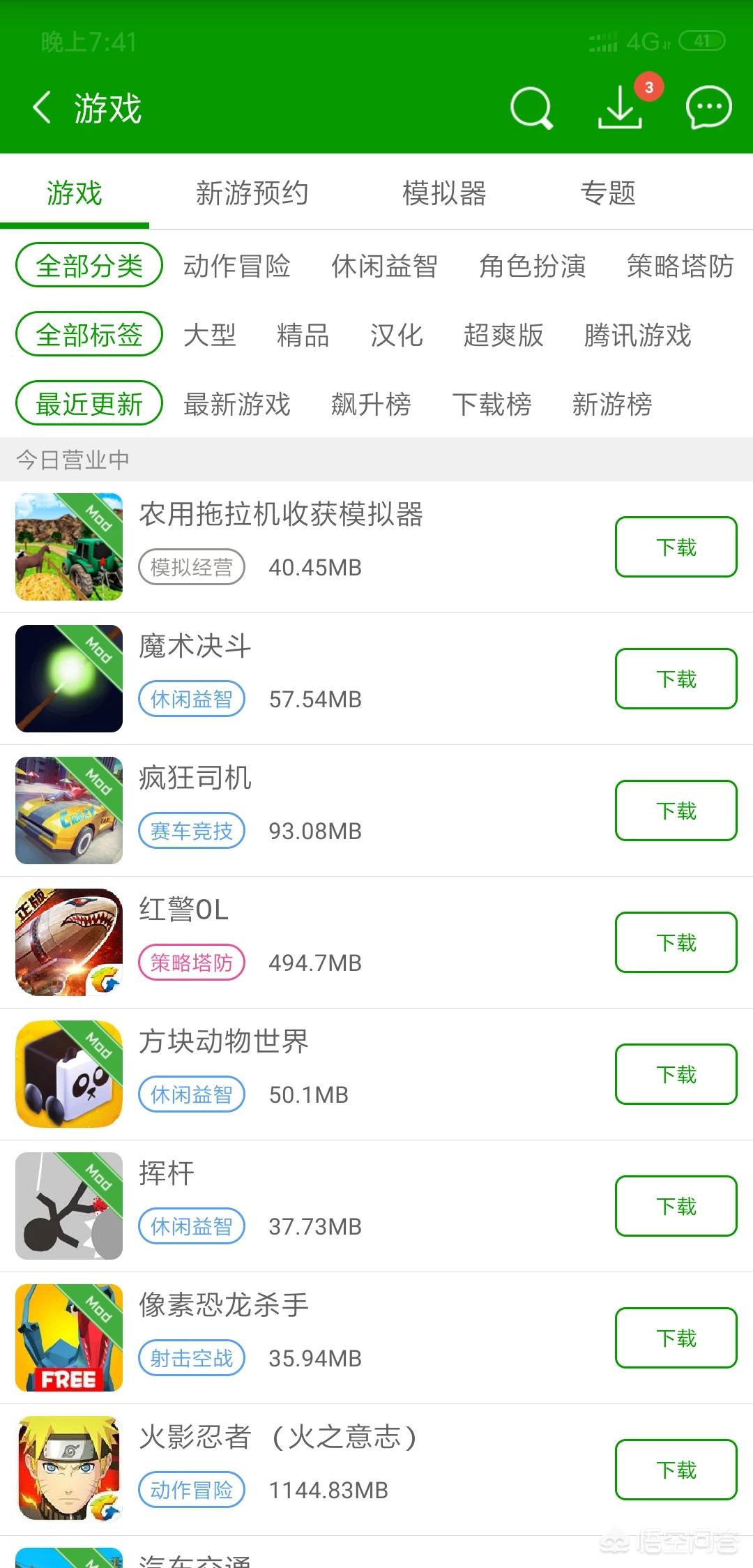The height and width of the screenshot is (1568, 753).
Task: Tap the 像素恐龙杀手 thumbnail
Action: click(x=68, y=1337)
